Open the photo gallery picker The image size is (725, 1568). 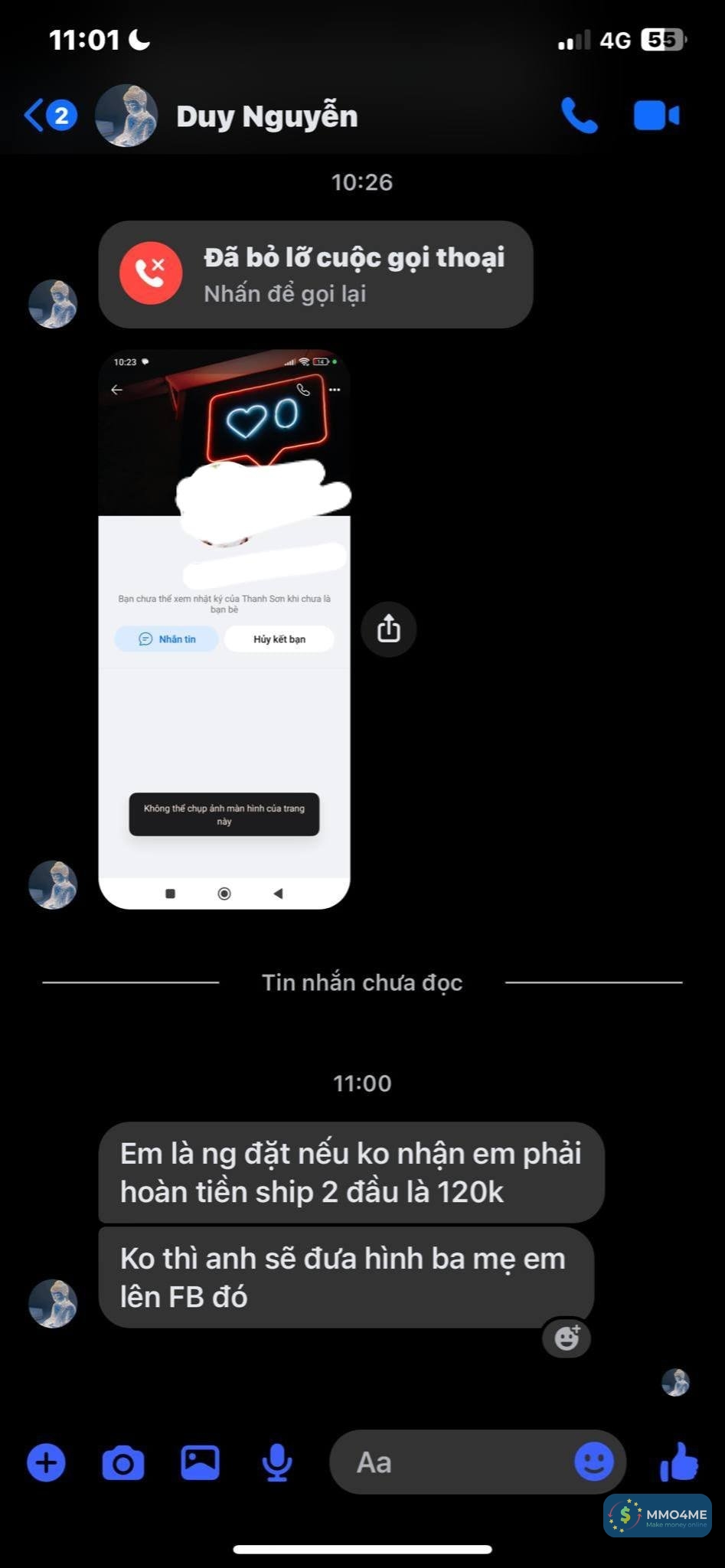tap(200, 1462)
